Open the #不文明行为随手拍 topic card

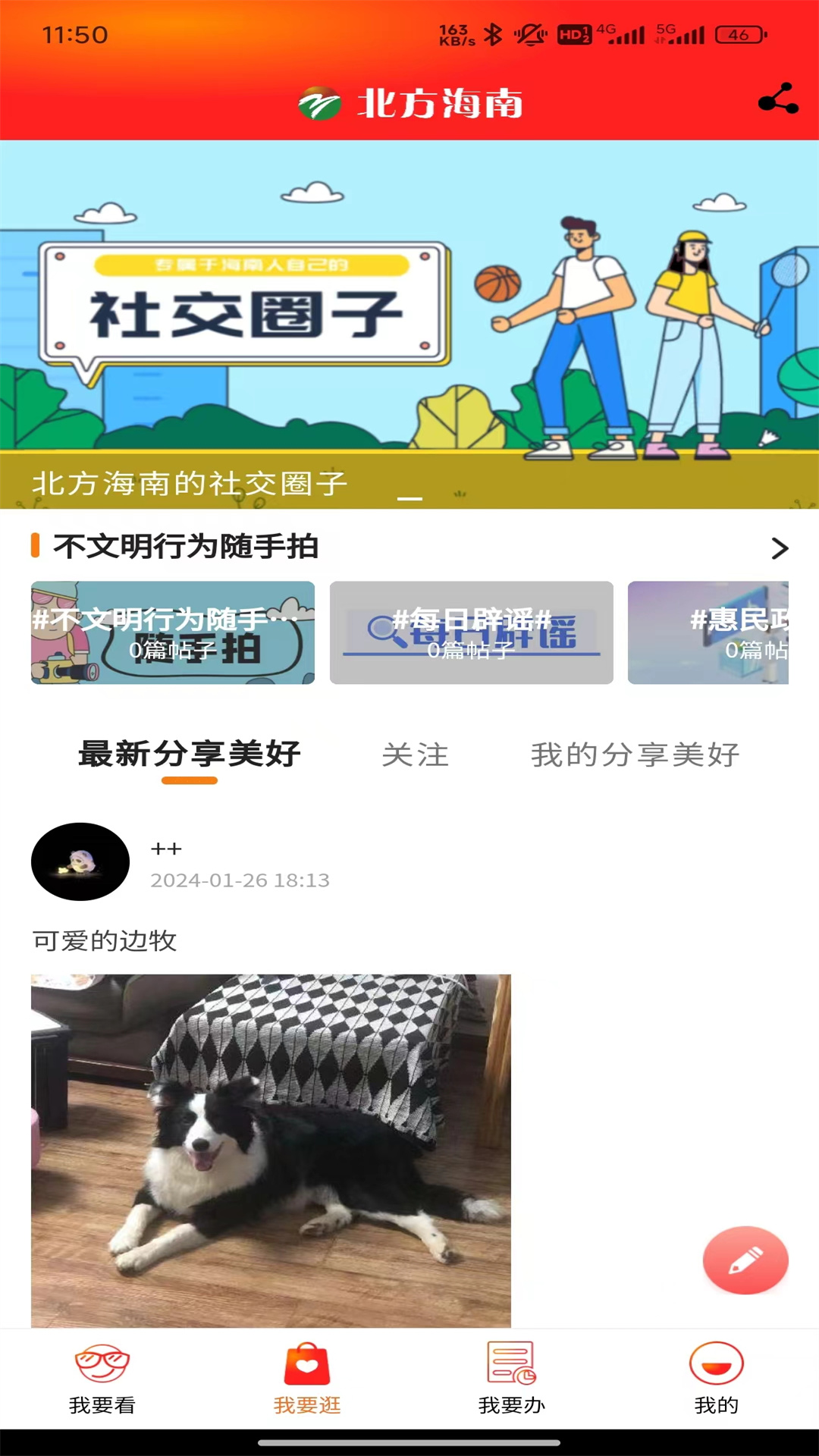point(173,632)
